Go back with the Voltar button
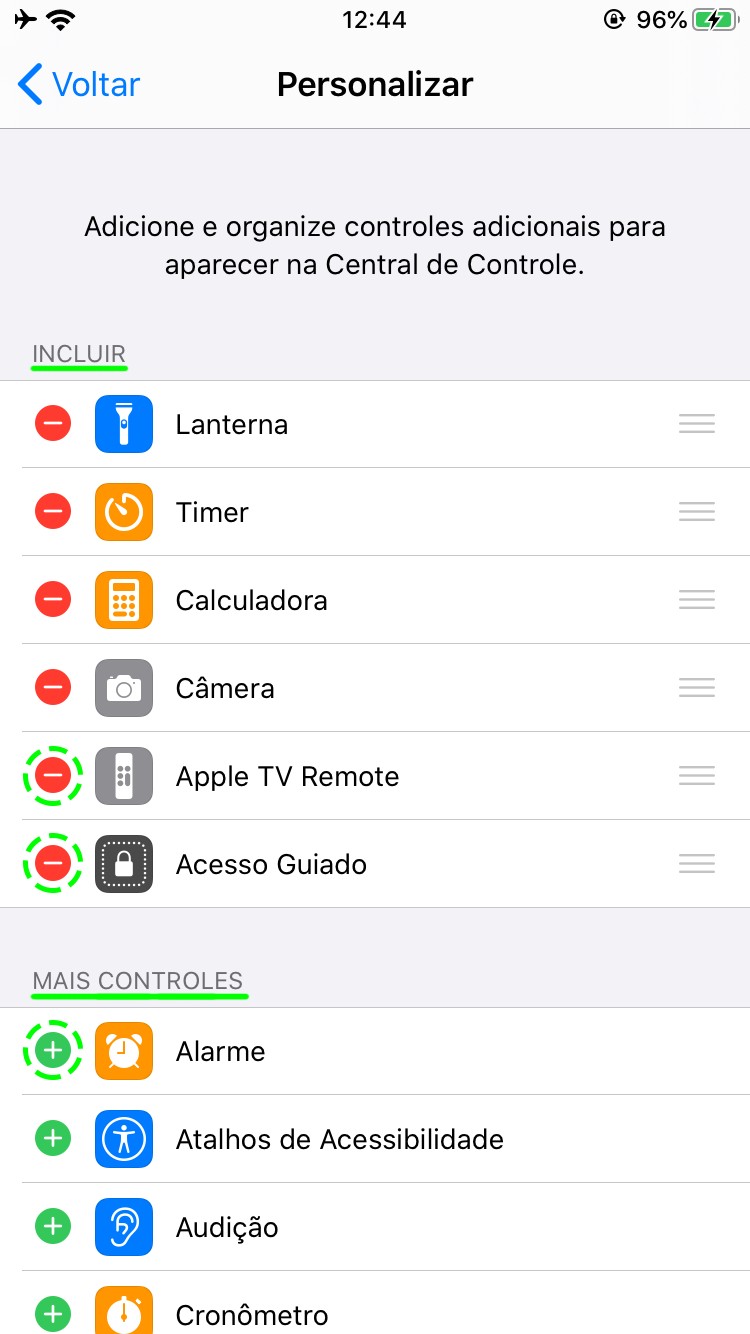Screen dimensions: 750x1334 (x=80, y=85)
